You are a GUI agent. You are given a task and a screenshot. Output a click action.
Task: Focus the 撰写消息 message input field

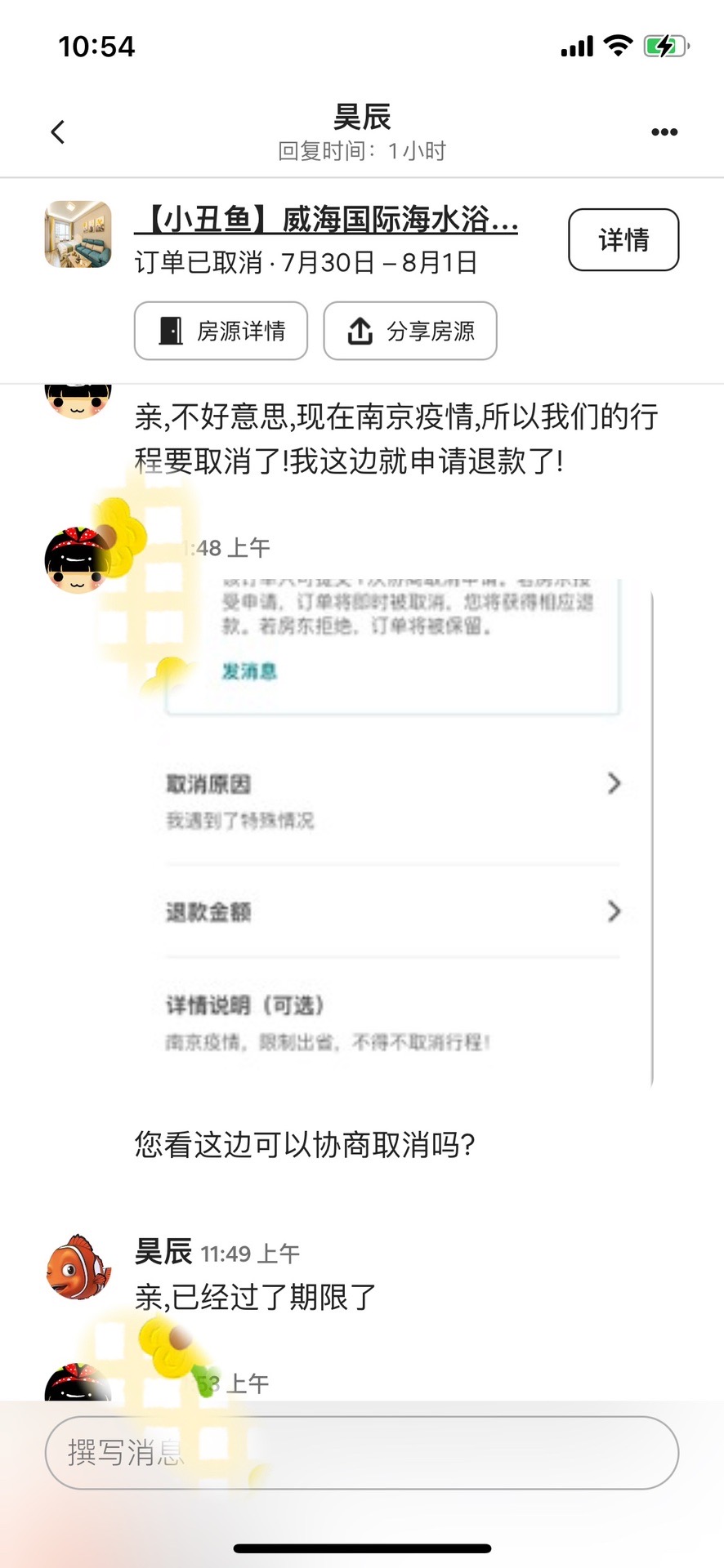pos(361,1452)
